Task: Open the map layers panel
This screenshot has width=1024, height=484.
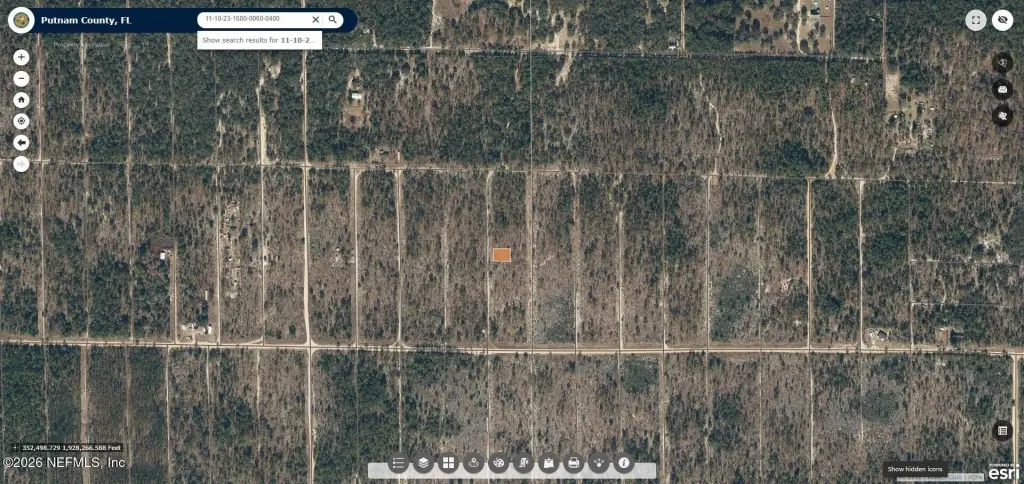Action: click(x=423, y=463)
